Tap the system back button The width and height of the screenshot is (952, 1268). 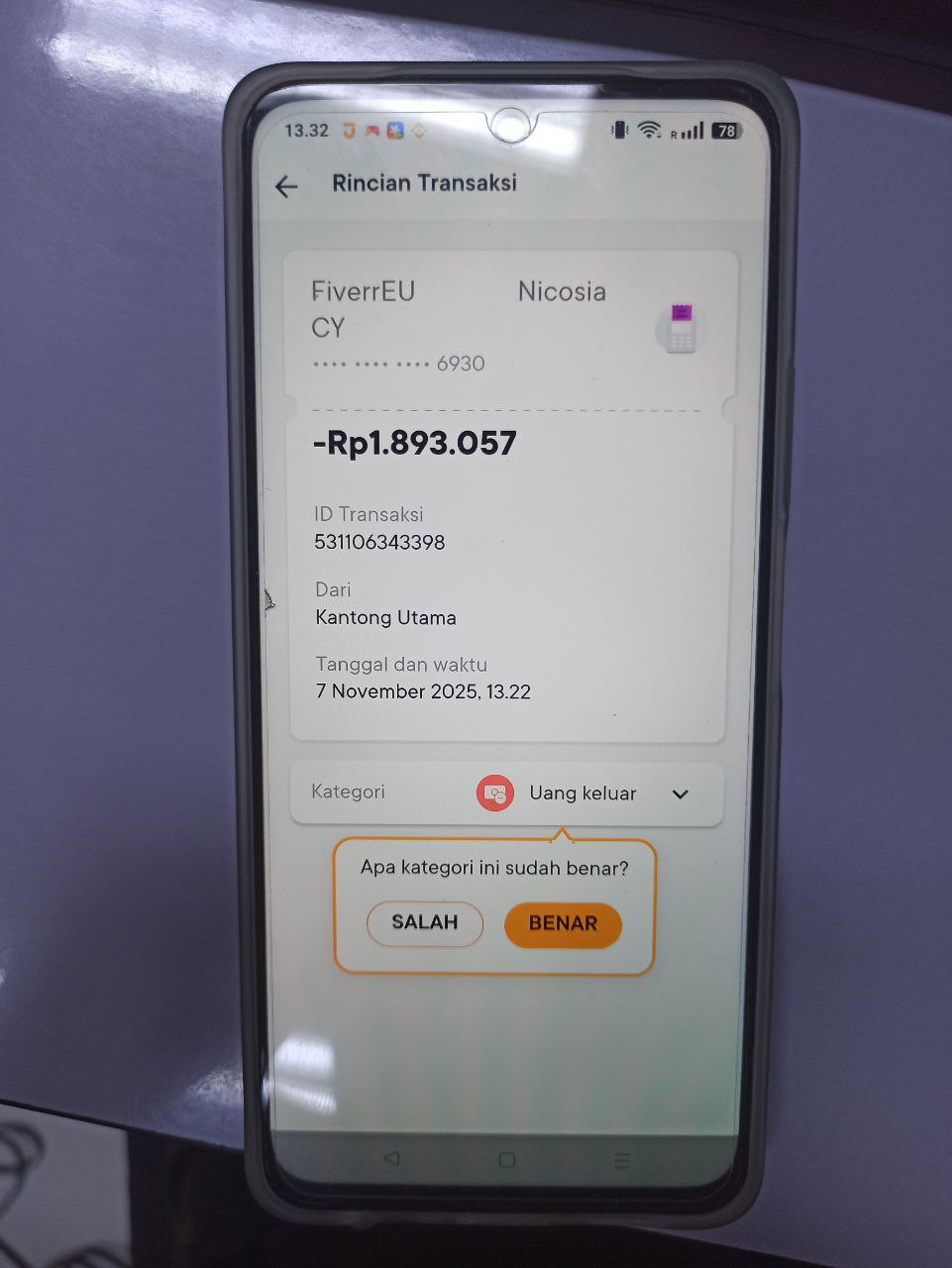pyautogui.click(x=392, y=1157)
